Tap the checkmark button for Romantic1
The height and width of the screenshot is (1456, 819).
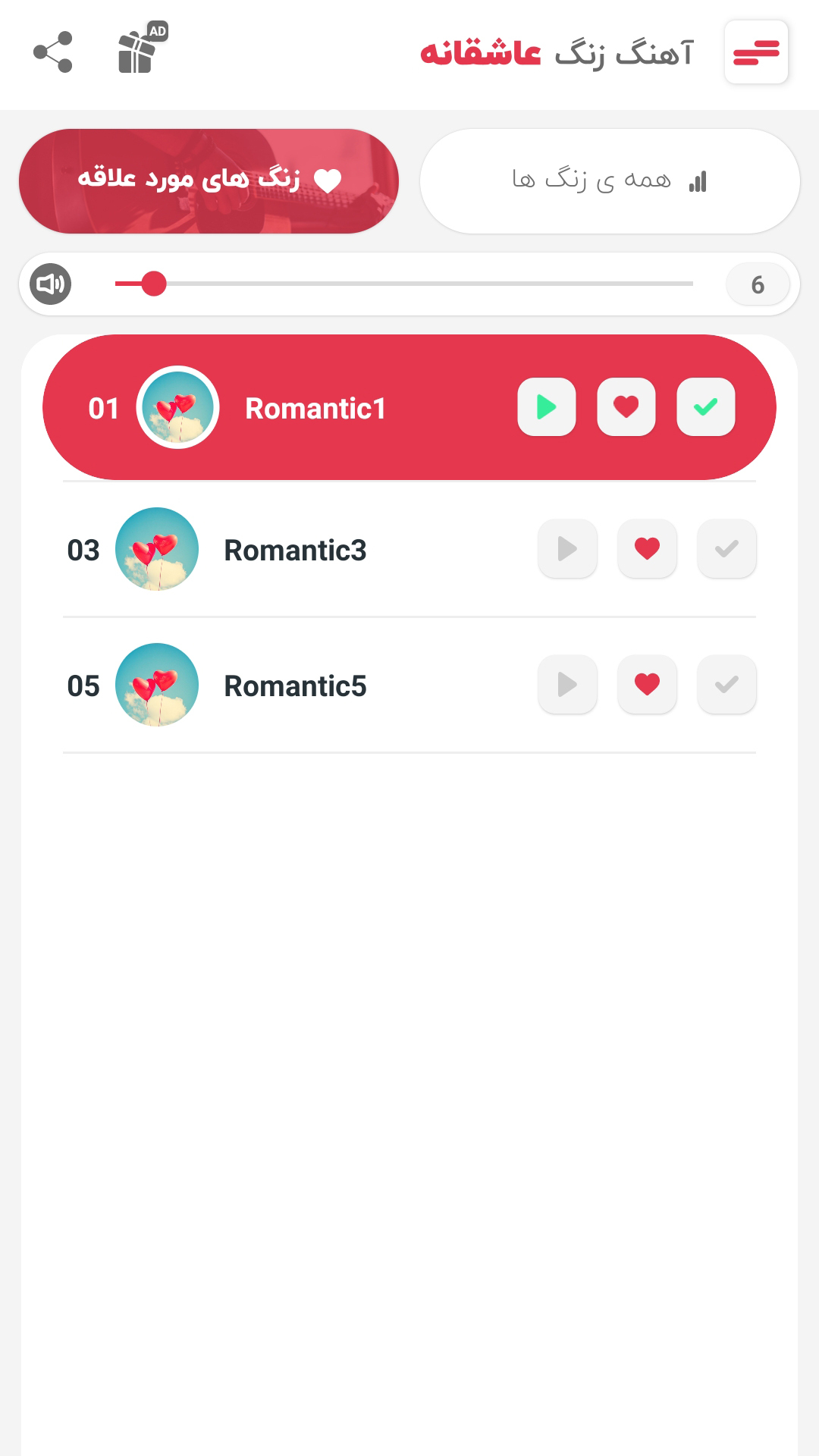pos(706,407)
